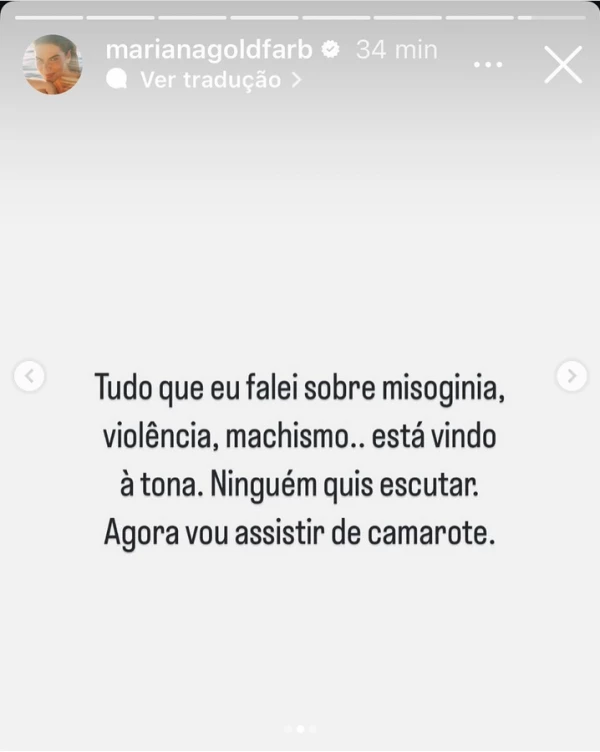
Task: Go to the next story
Action: 571,376
